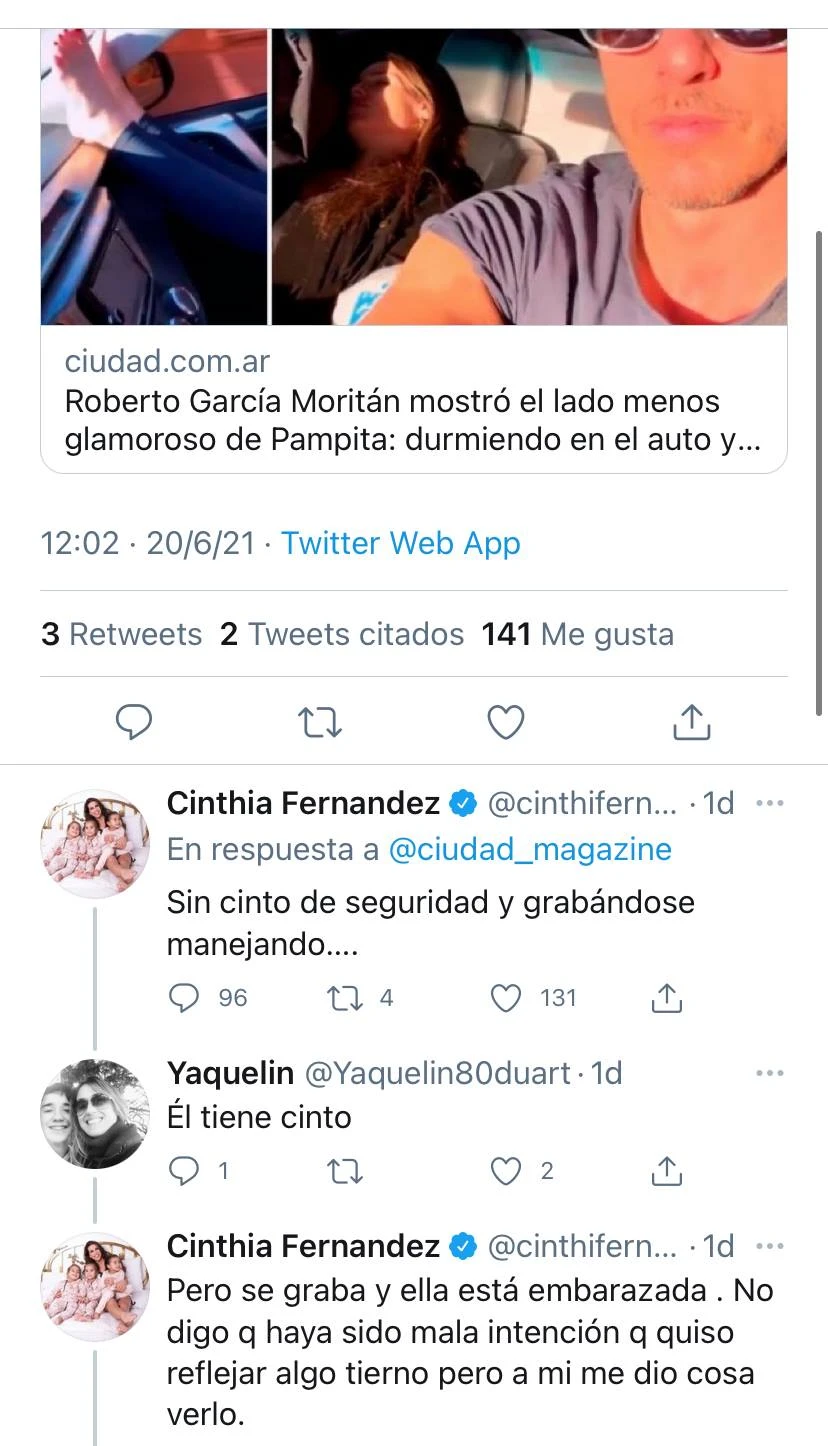Reply to the main tweet
Viewport: 828px width, 1446px height.
coord(134,721)
